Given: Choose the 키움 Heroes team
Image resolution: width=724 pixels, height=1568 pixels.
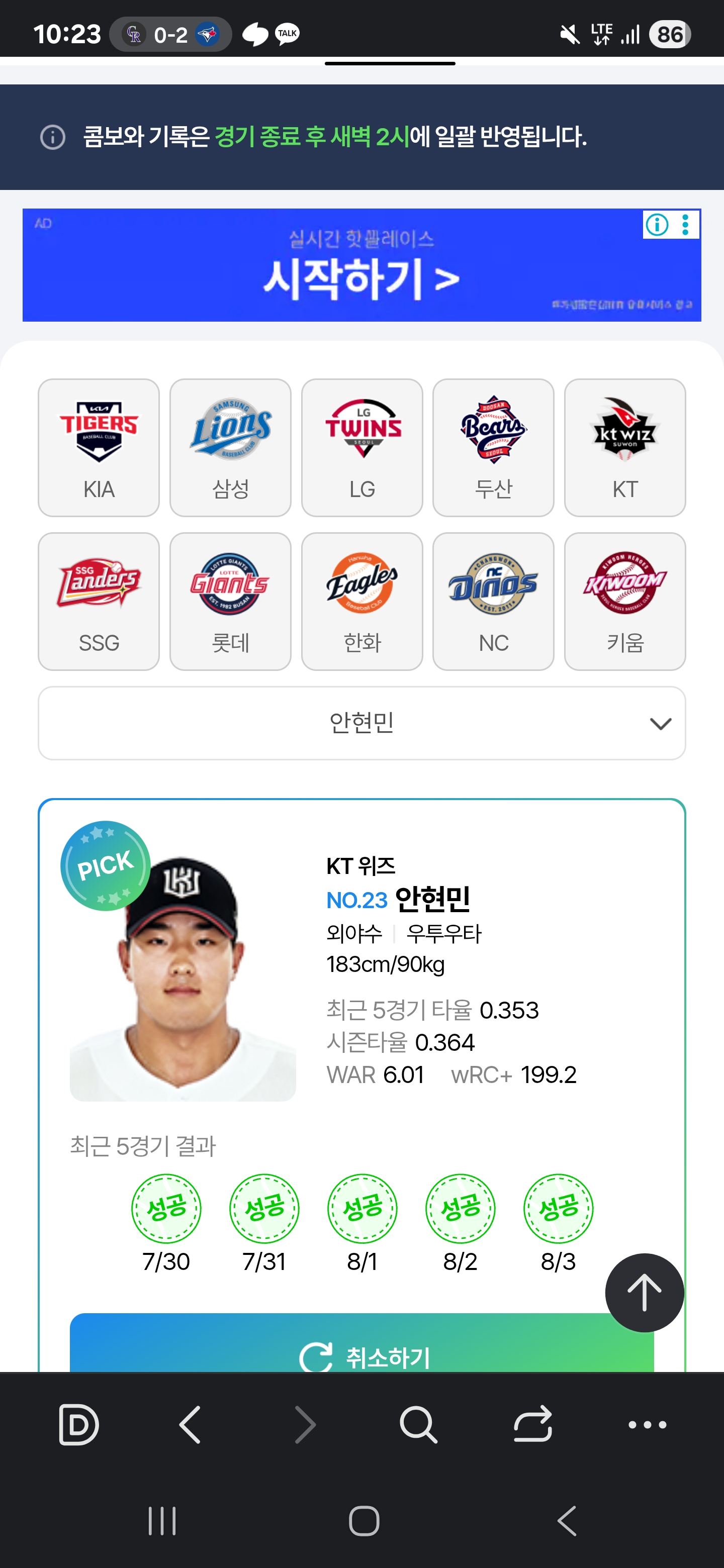Looking at the screenshot, I should point(625,602).
